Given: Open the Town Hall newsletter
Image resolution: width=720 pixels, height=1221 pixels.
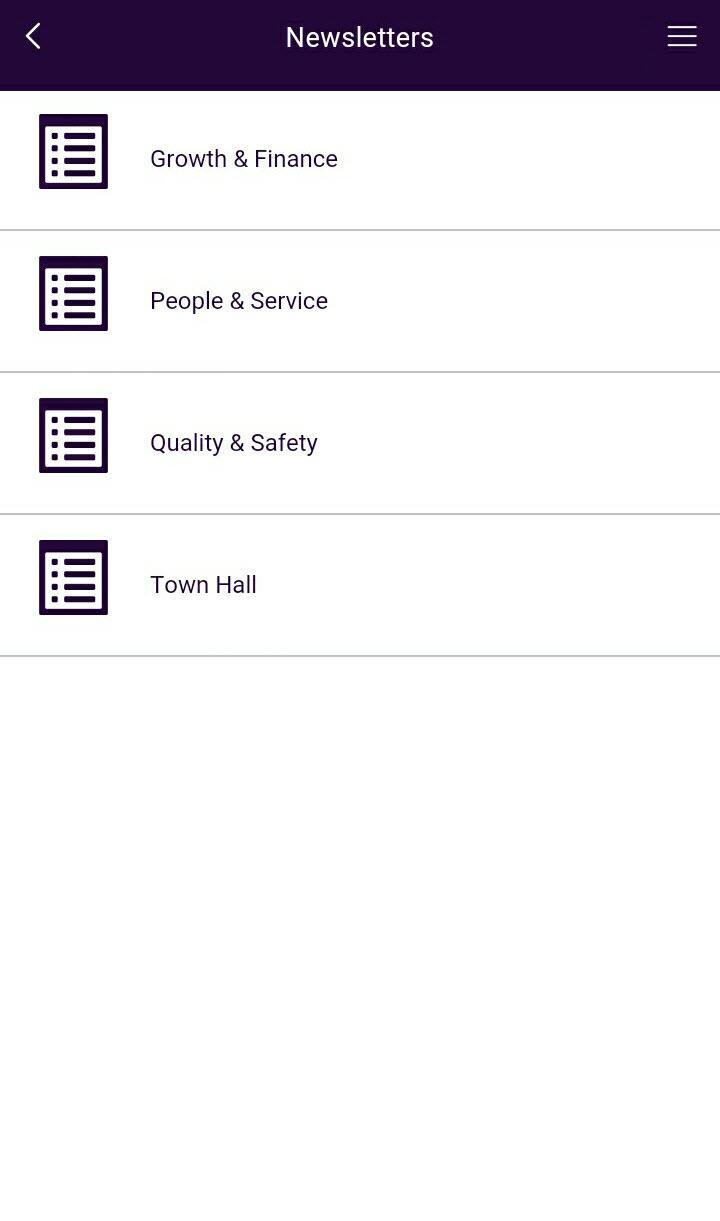Looking at the screenshot, I should click(203, 585).
